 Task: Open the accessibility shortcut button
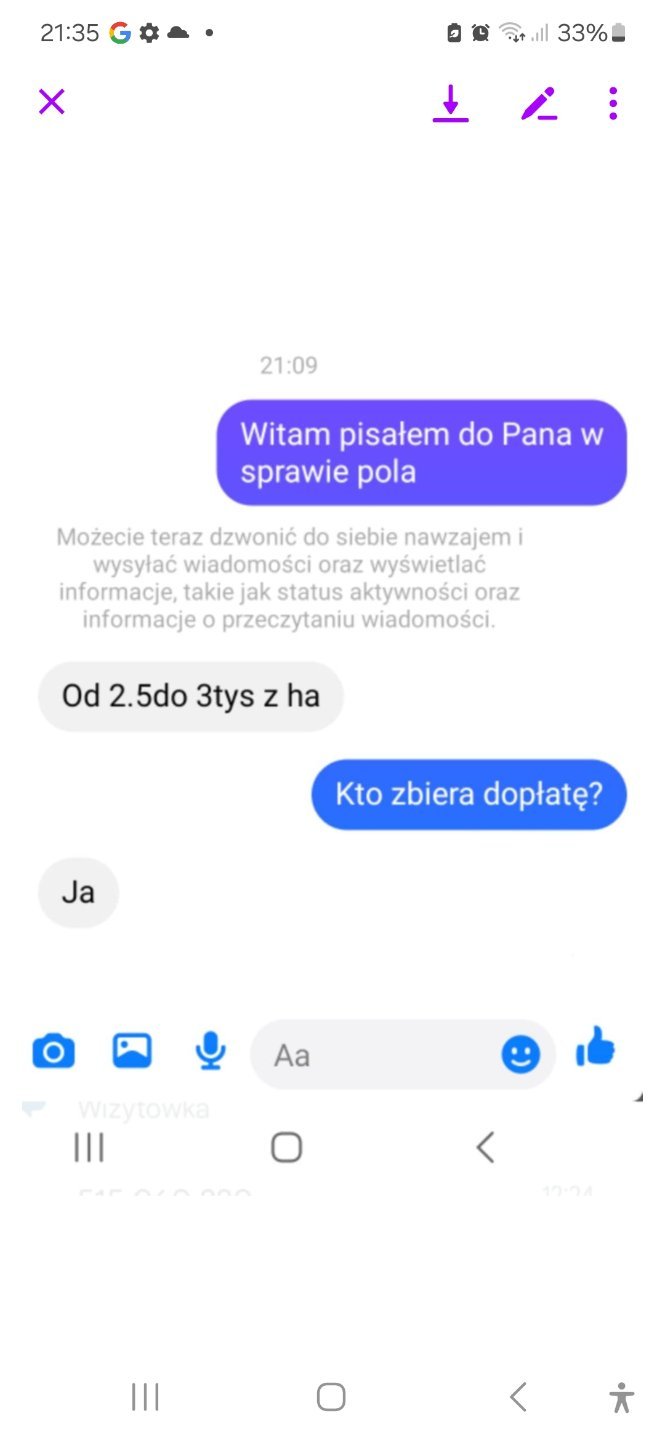pos(622,1397)
